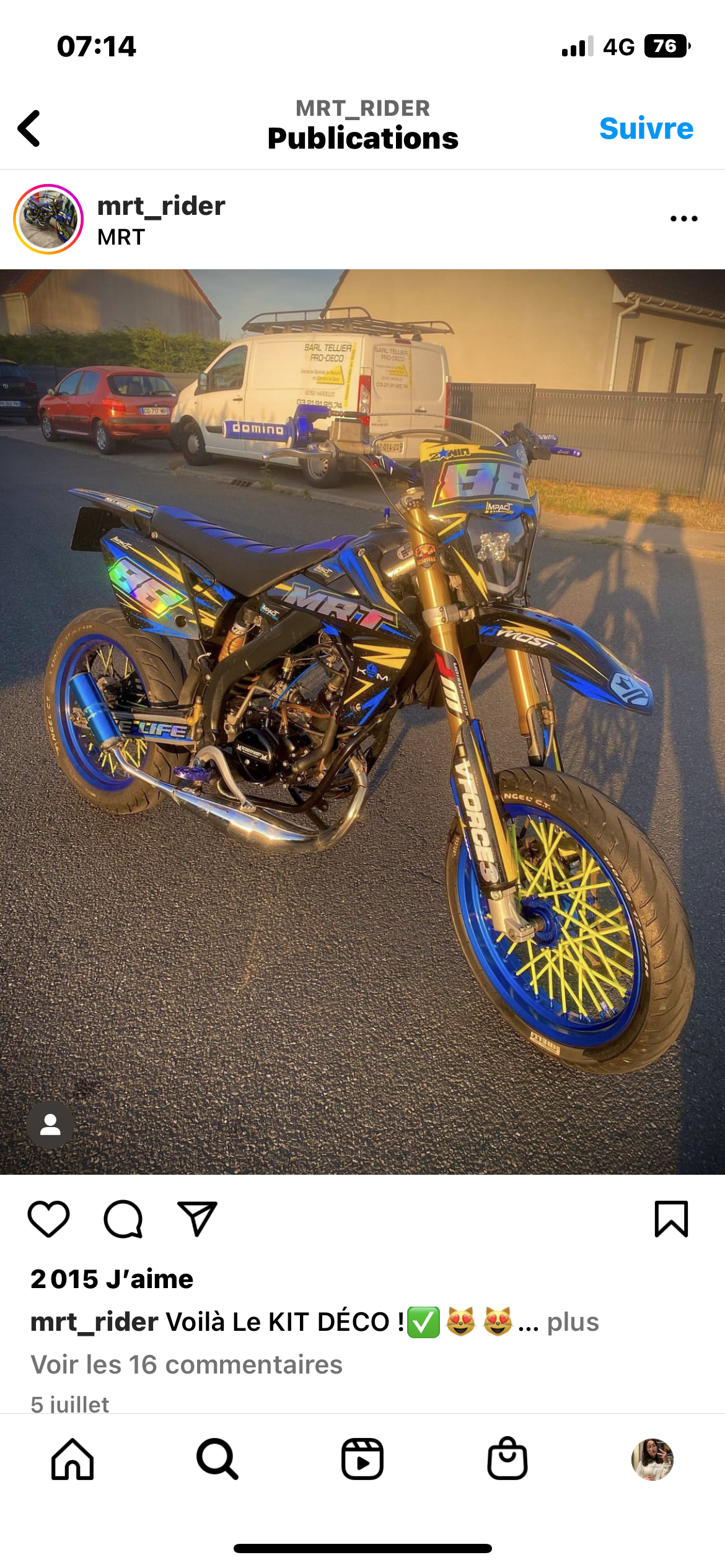Switch to the Home tab
This screenshot has height=1568, width=725.
point(72,1459)
